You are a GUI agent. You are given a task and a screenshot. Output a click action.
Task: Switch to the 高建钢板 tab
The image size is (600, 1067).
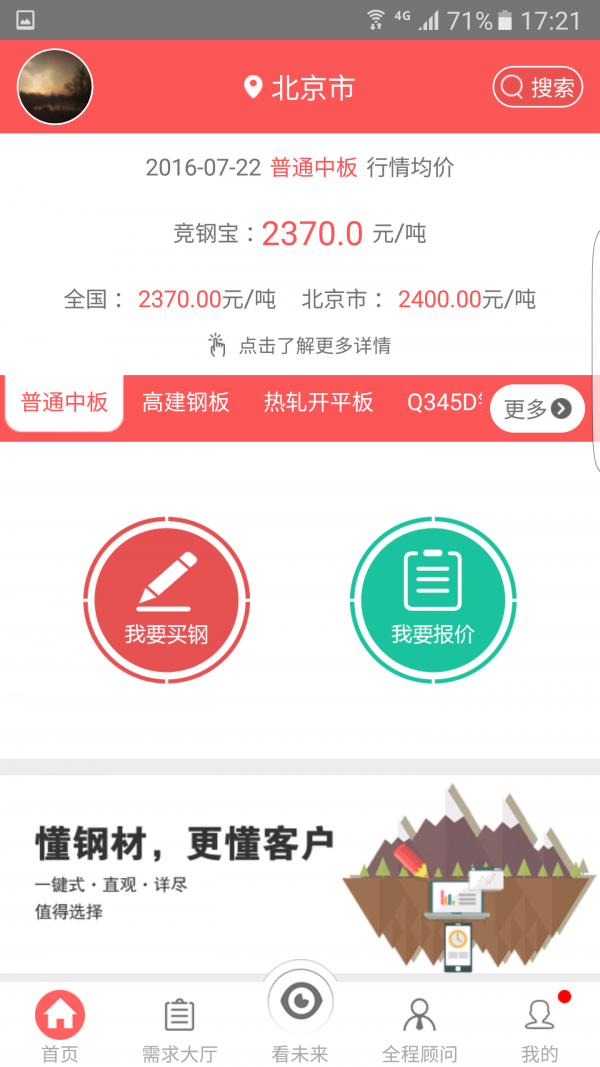(x=186, y=403)
